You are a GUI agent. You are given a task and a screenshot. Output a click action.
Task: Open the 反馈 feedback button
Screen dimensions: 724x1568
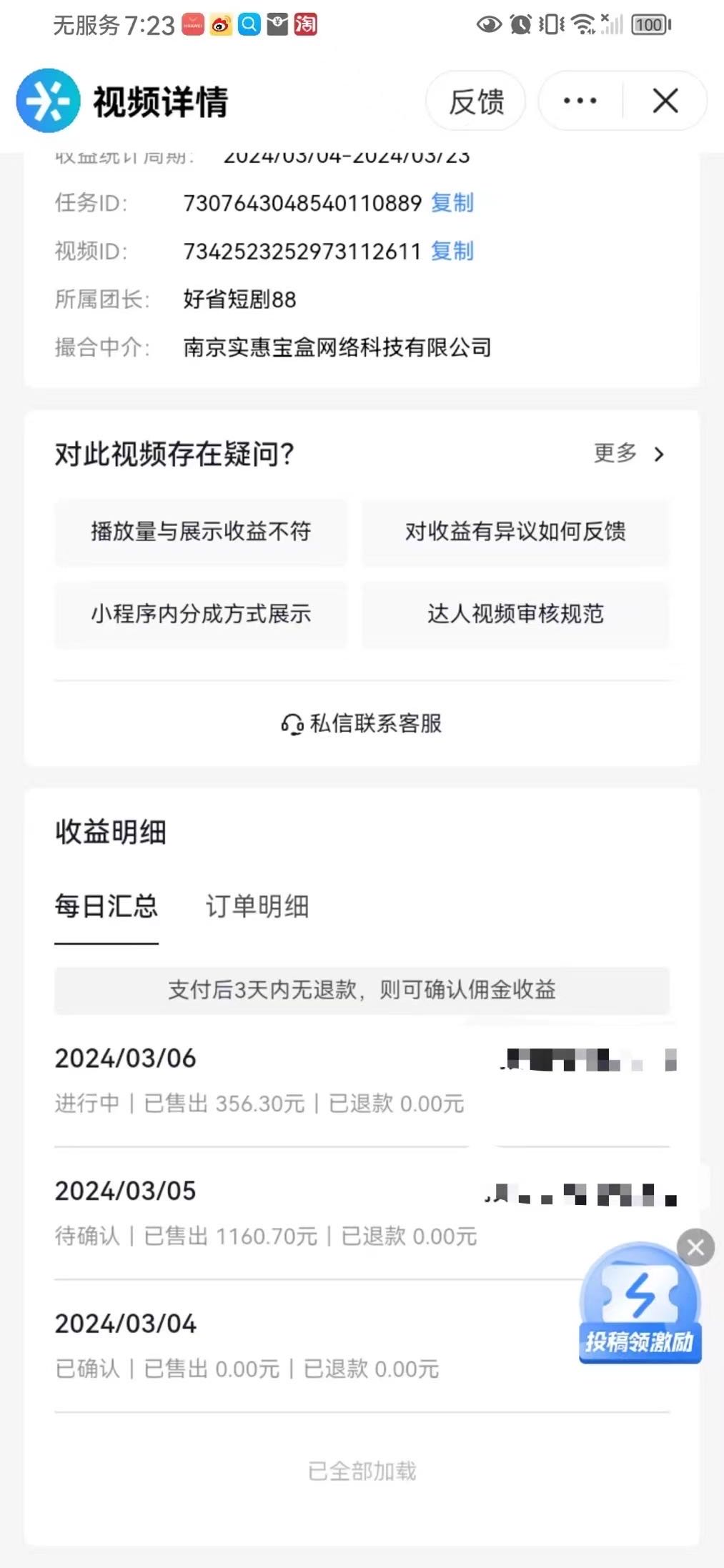pos(476,101)
